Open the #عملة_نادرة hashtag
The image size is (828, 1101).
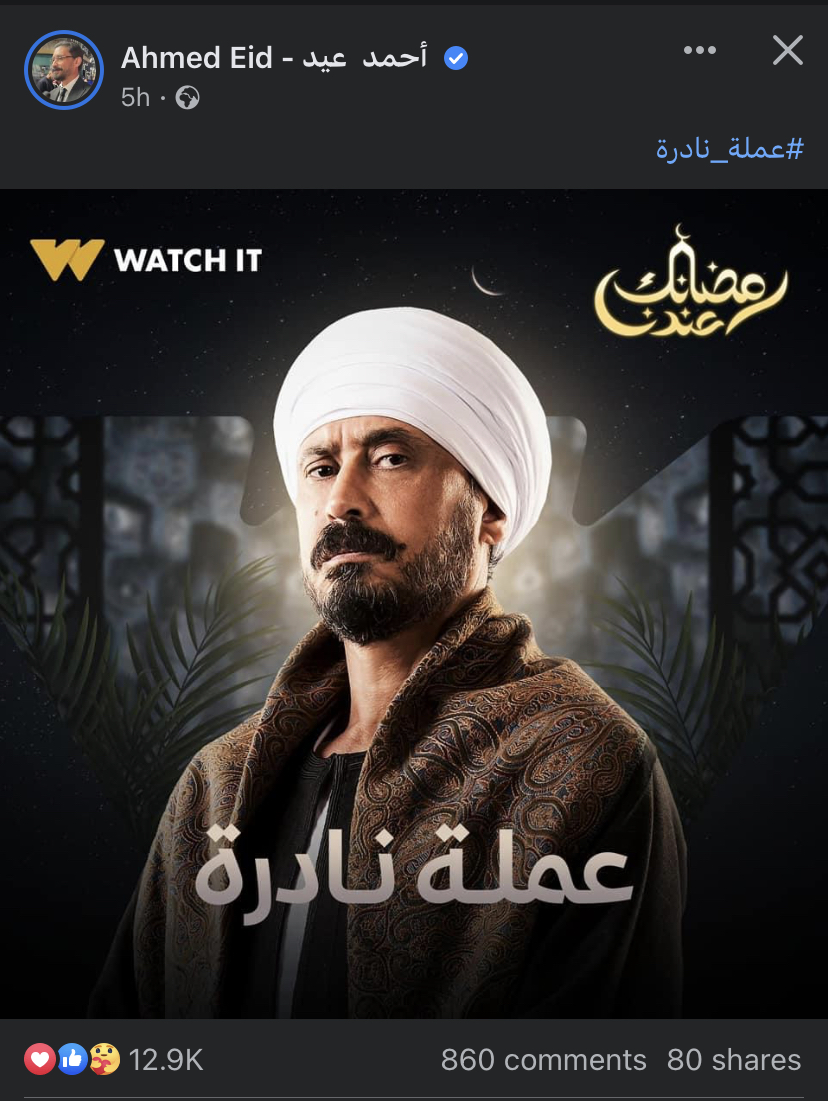(729, 150)
